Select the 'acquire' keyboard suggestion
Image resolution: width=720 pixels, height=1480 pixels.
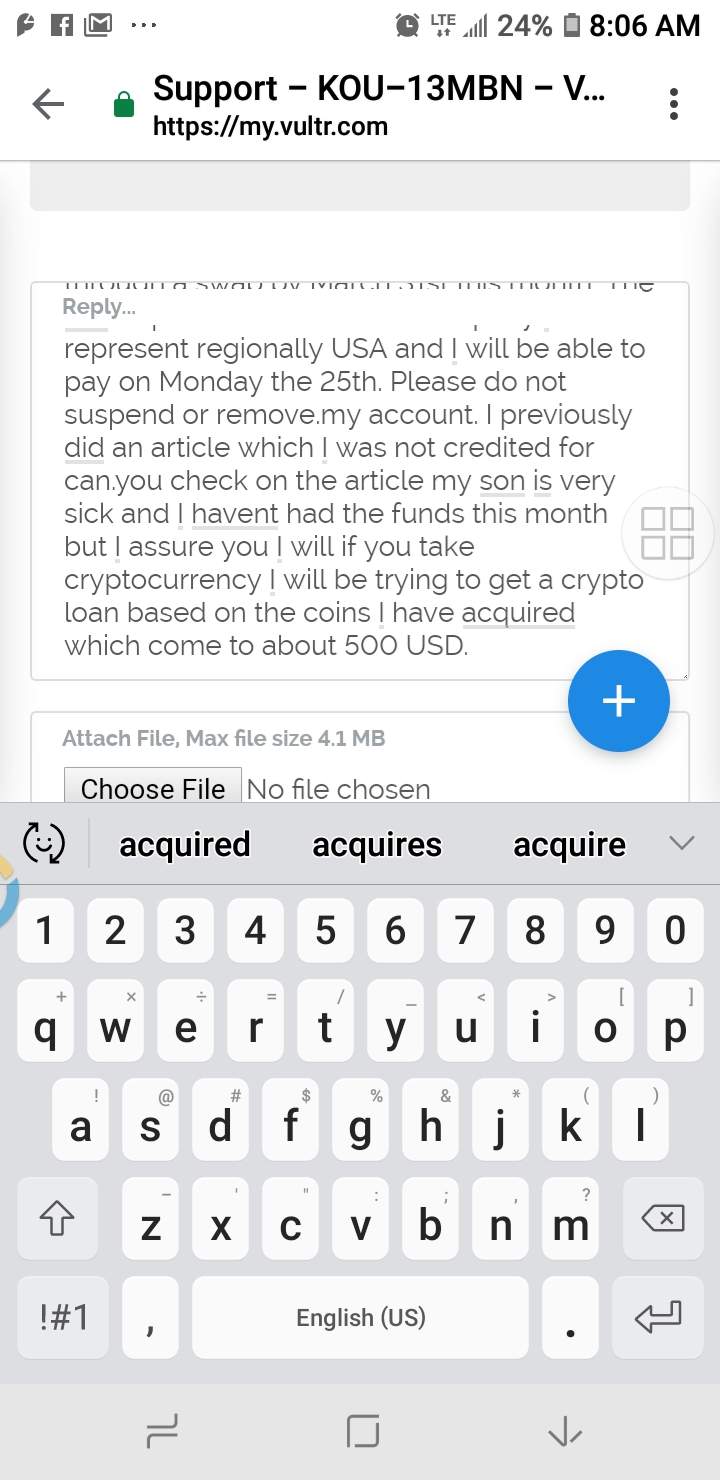pyautogui.click(x=569, y=845)
